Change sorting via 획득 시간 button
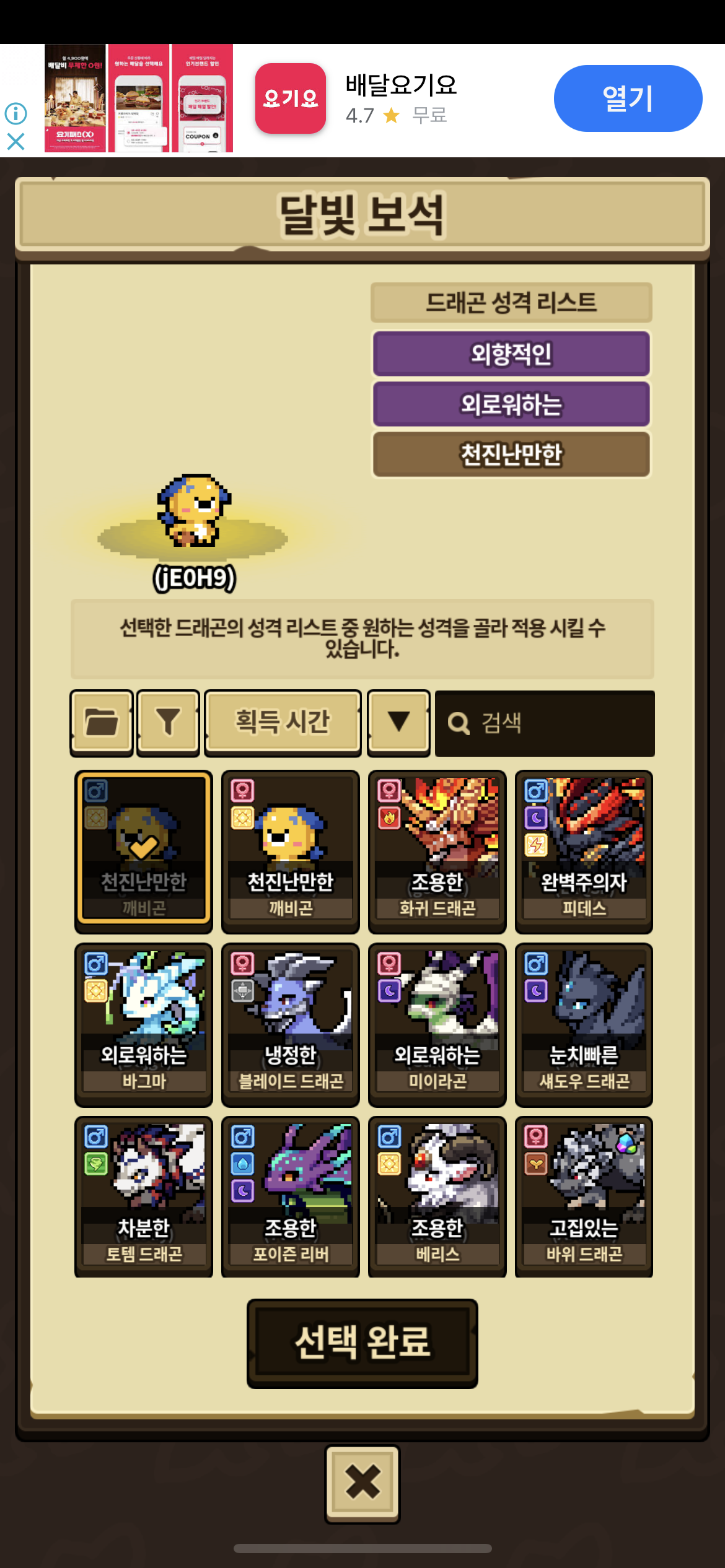This screenshot has width=725, height=1568. (x=283, y=722)
